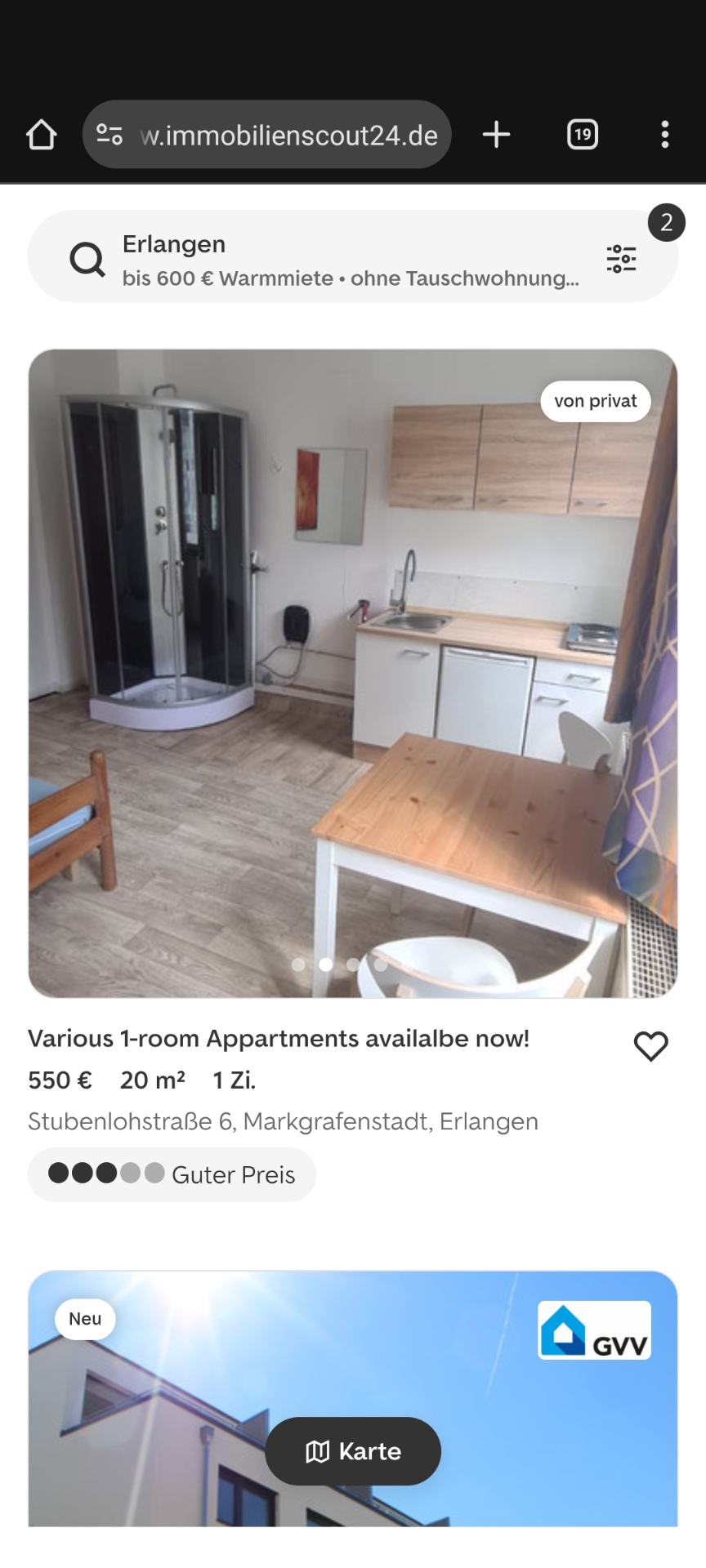Save the 1-room Appartments listing to favorites
The width and height of the screenshot is (706, 1568).
click(650, 1046)
